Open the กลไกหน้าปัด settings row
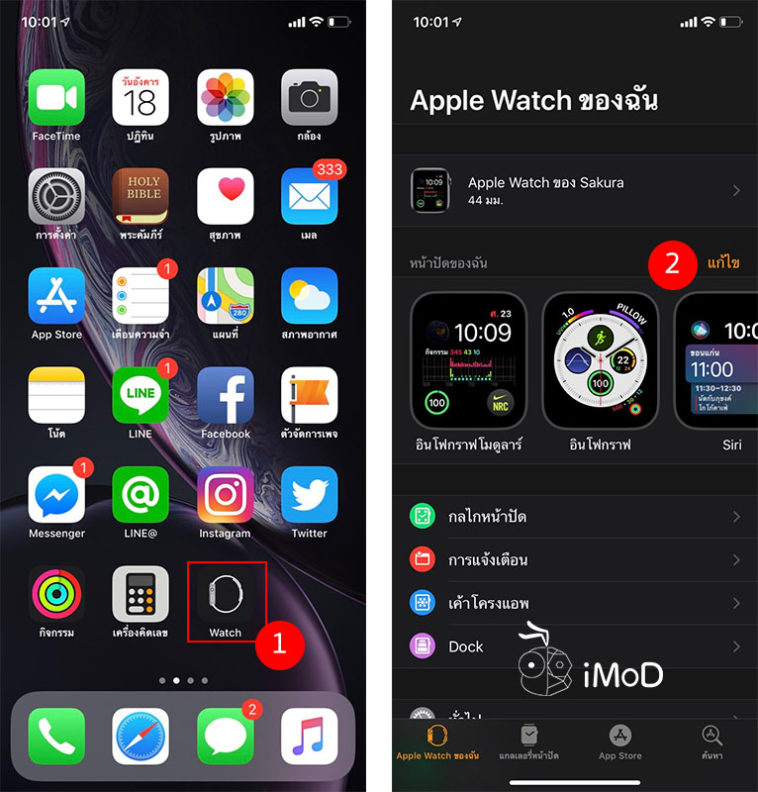Viewport: 758px width, 792px height. coord(575,517)
